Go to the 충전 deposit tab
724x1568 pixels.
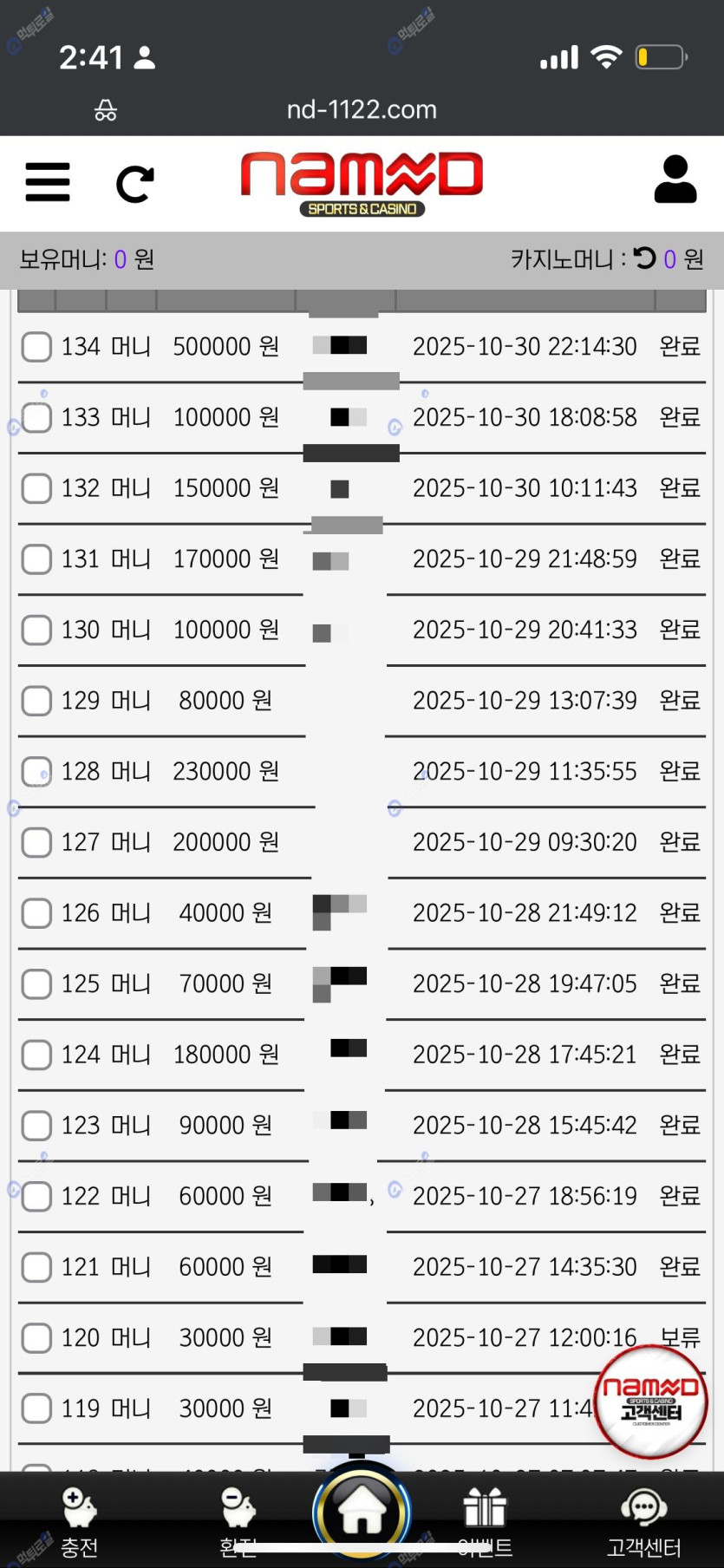click(x=79, y=1523)
